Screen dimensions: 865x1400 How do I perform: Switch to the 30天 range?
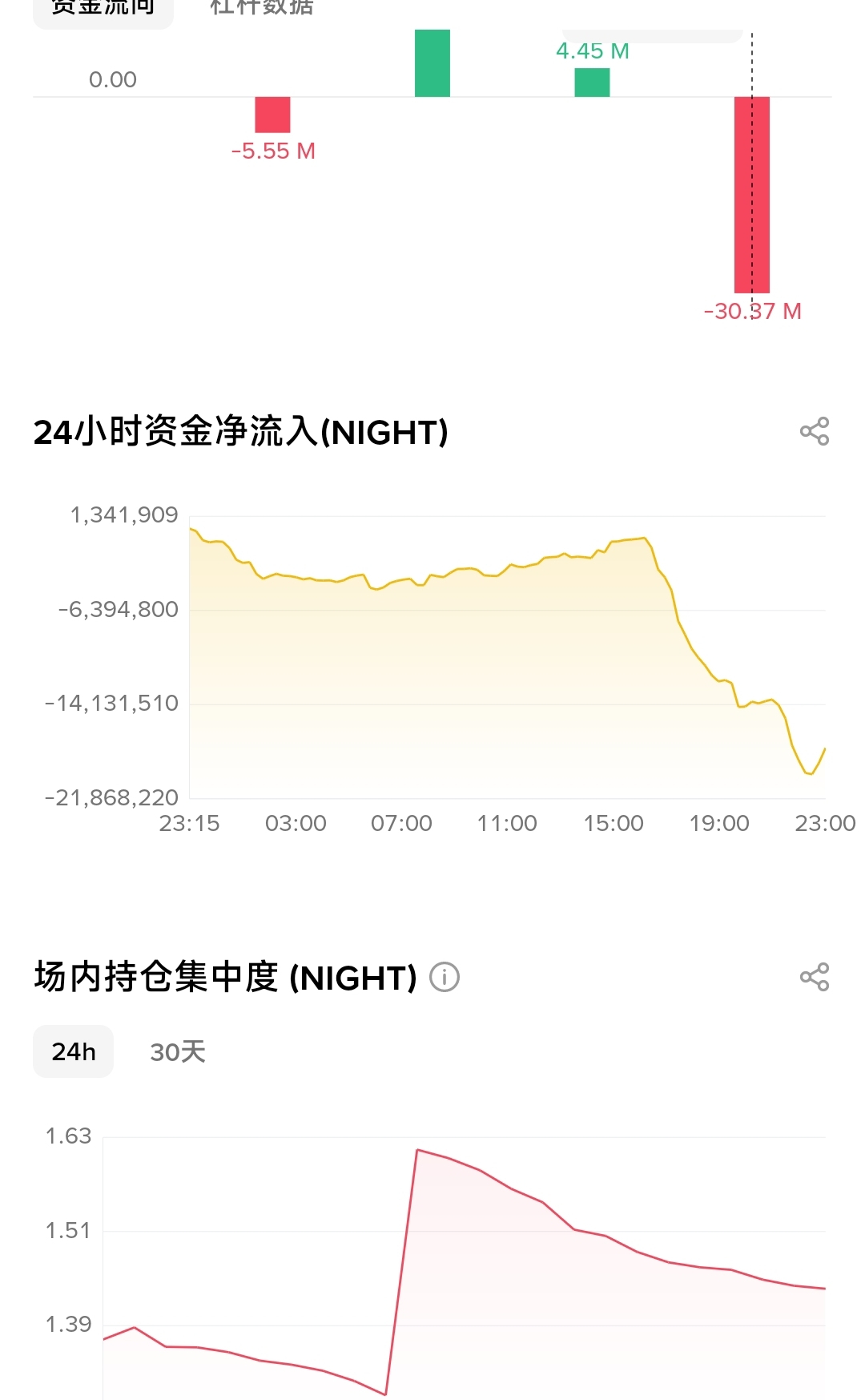click(x=178, y=1051)
